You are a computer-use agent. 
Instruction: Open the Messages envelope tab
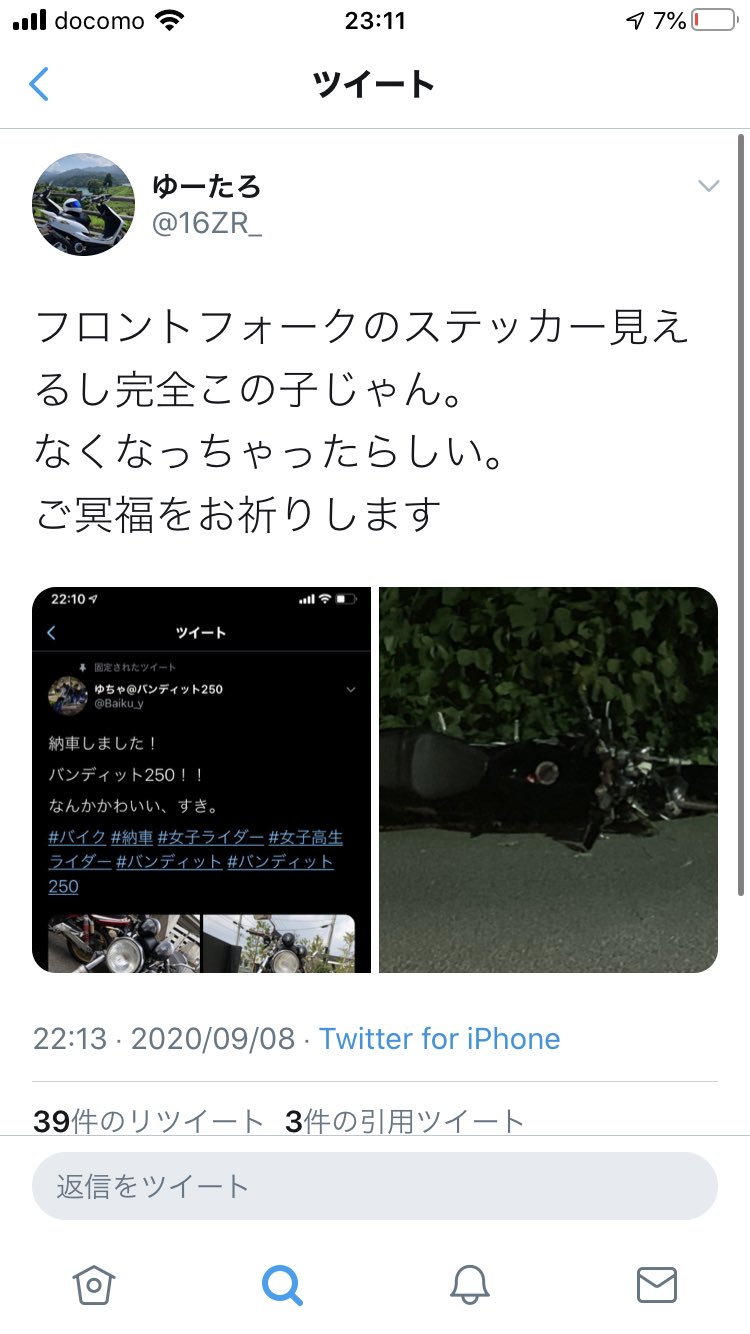coord(657,1284)
